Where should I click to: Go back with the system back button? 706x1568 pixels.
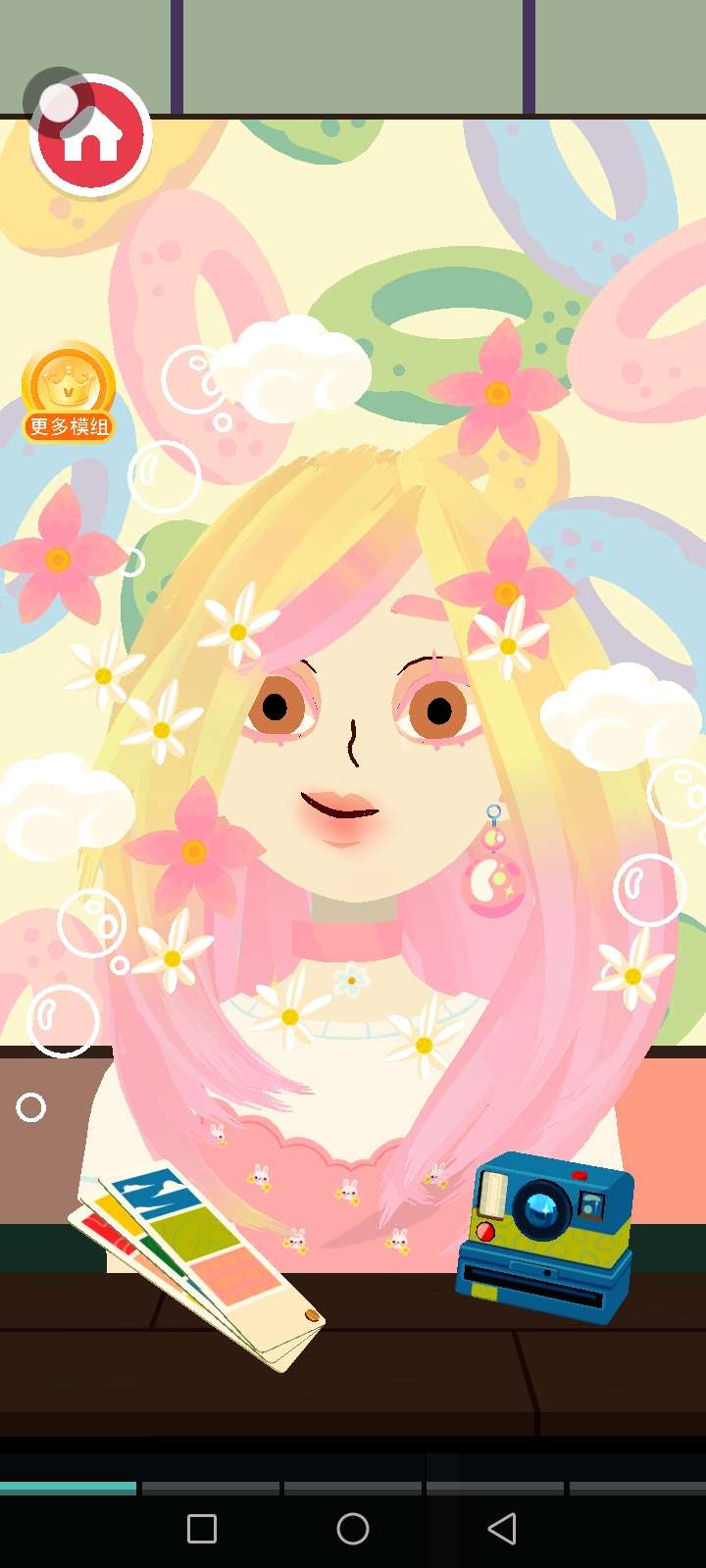click(x=502, y=1529)
